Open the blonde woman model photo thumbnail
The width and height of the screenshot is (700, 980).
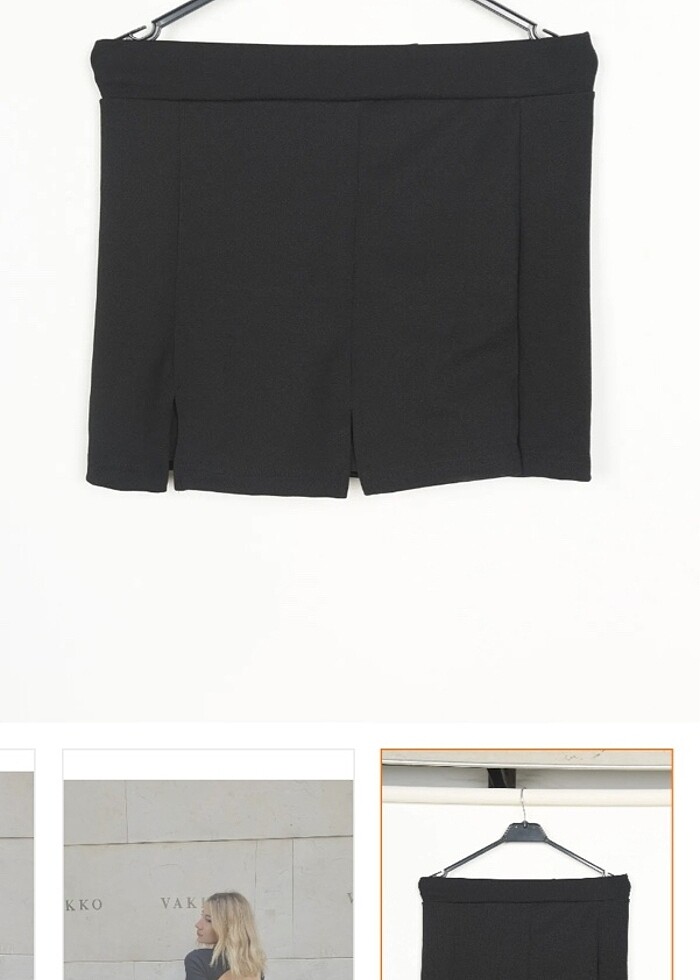208,865
